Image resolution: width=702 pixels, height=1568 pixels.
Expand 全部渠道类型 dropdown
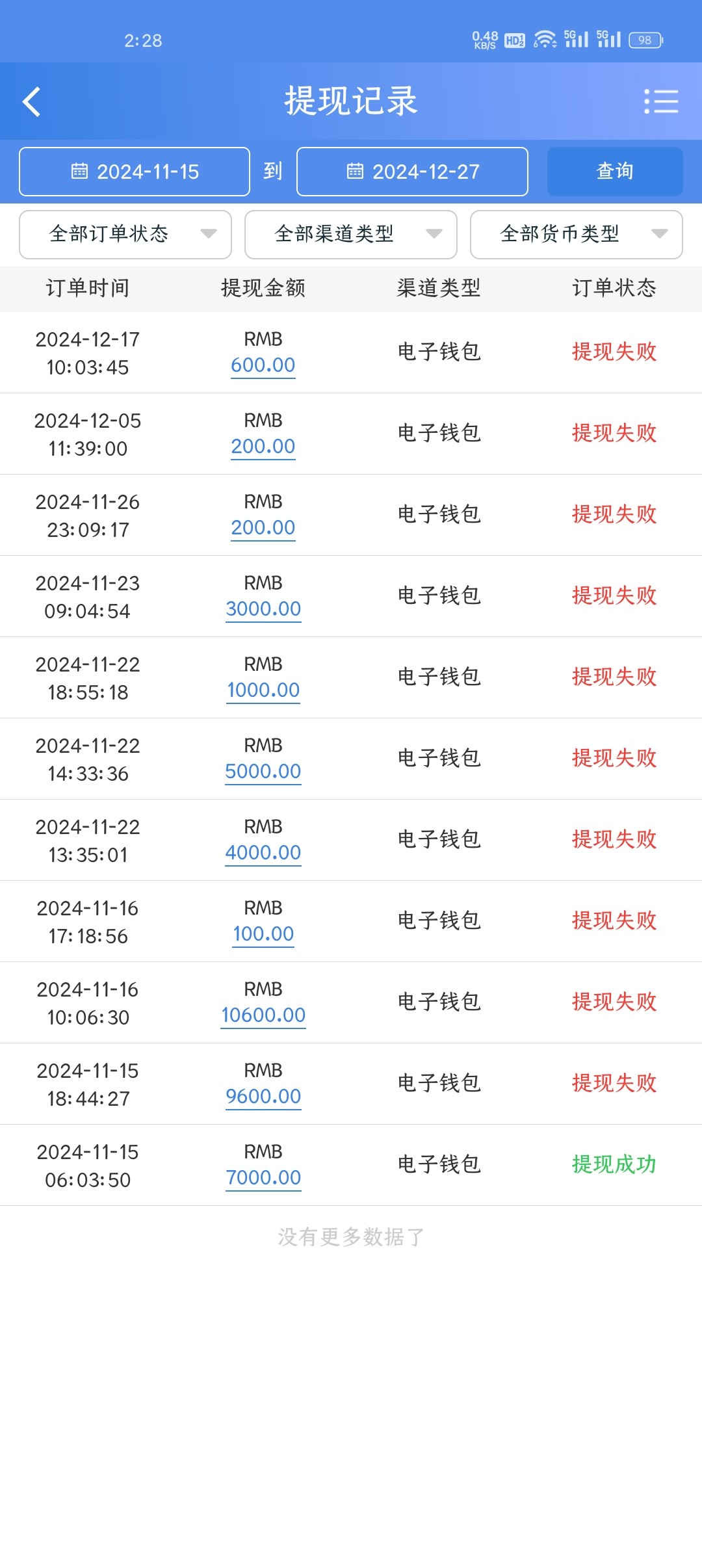pyautogui.click(x=350, y=234)
